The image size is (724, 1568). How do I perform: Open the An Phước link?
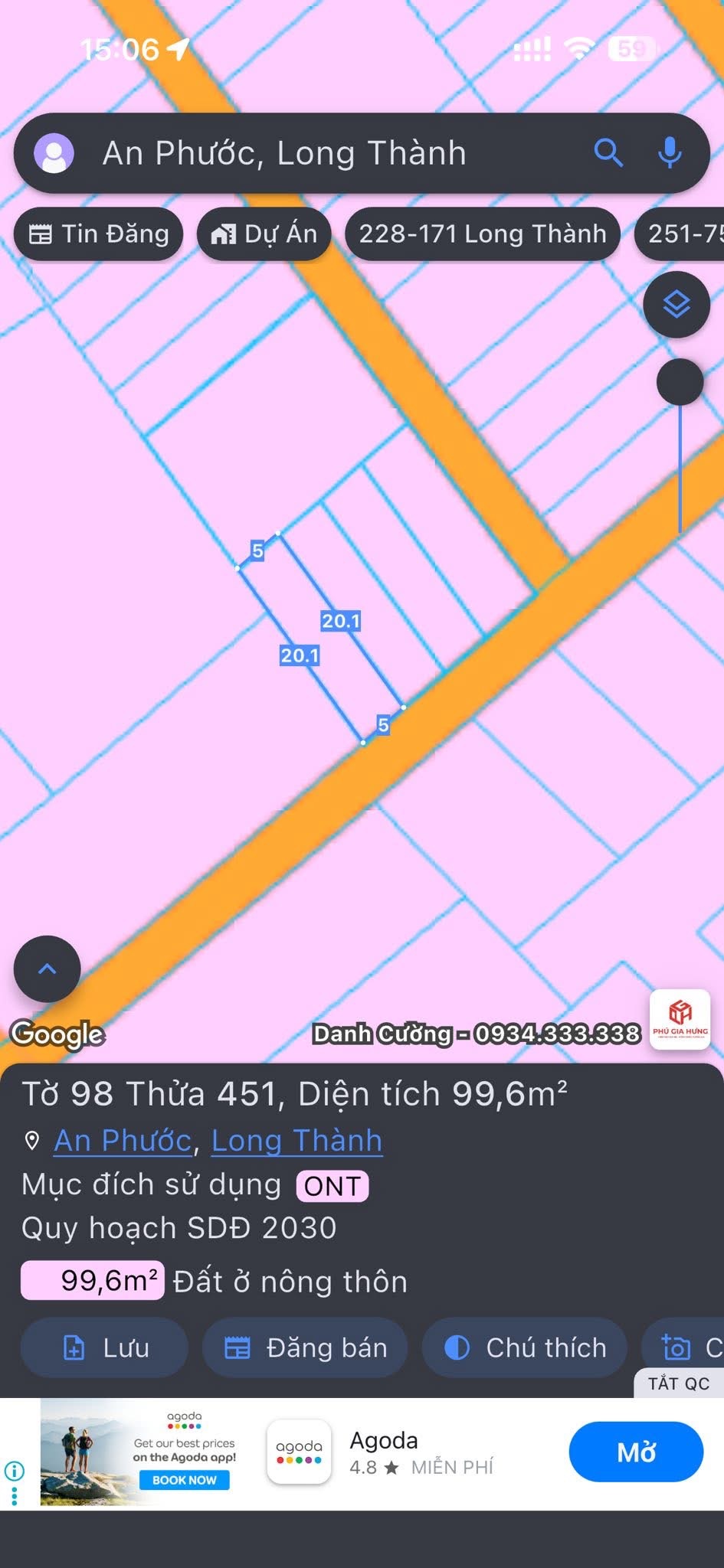pos(123,1141)
